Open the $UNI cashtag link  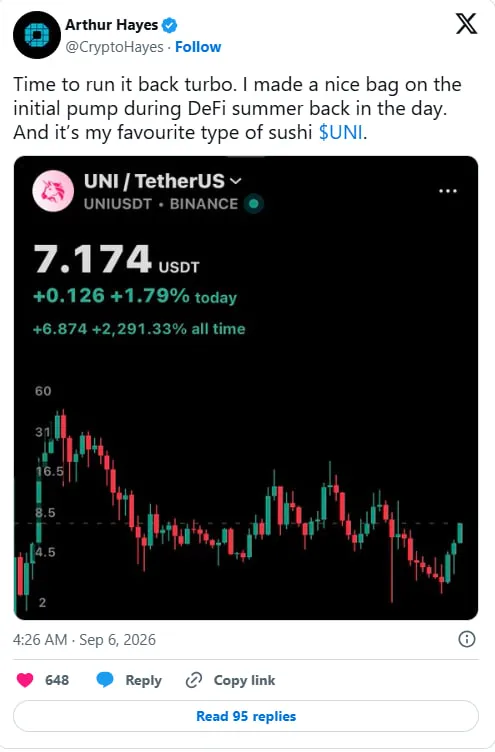click(x=341, y=132)
